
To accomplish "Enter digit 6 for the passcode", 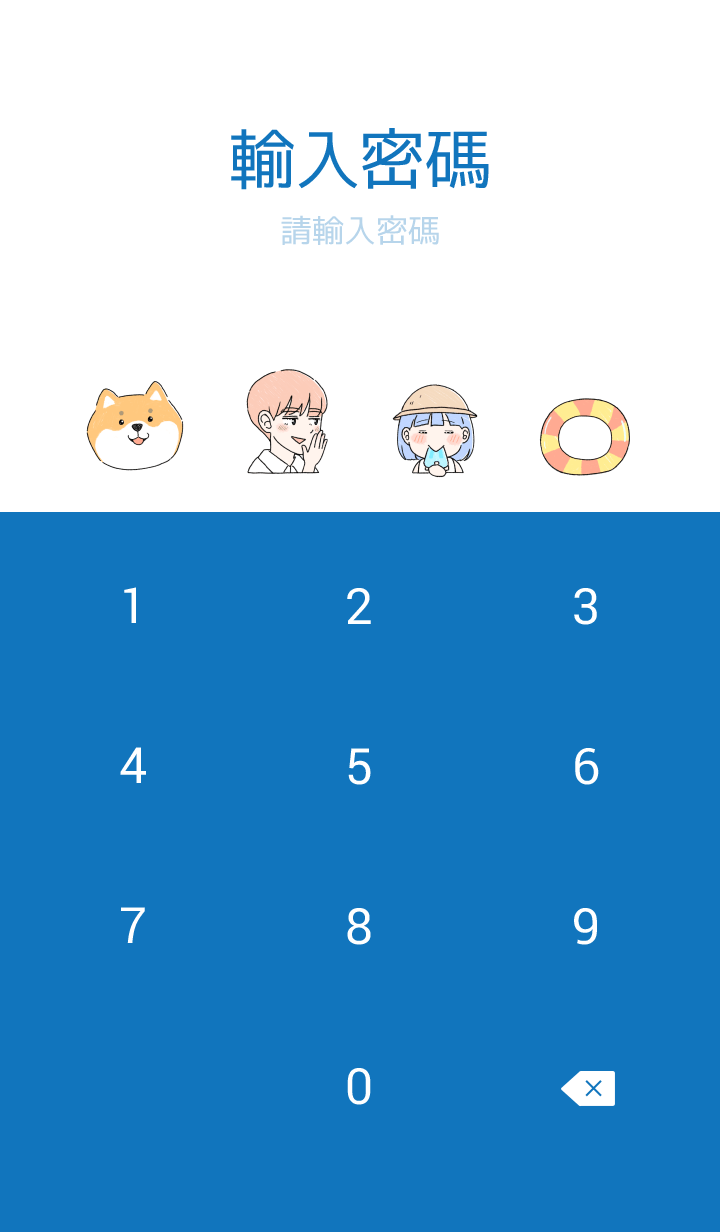I will click(x=586, y=767).
